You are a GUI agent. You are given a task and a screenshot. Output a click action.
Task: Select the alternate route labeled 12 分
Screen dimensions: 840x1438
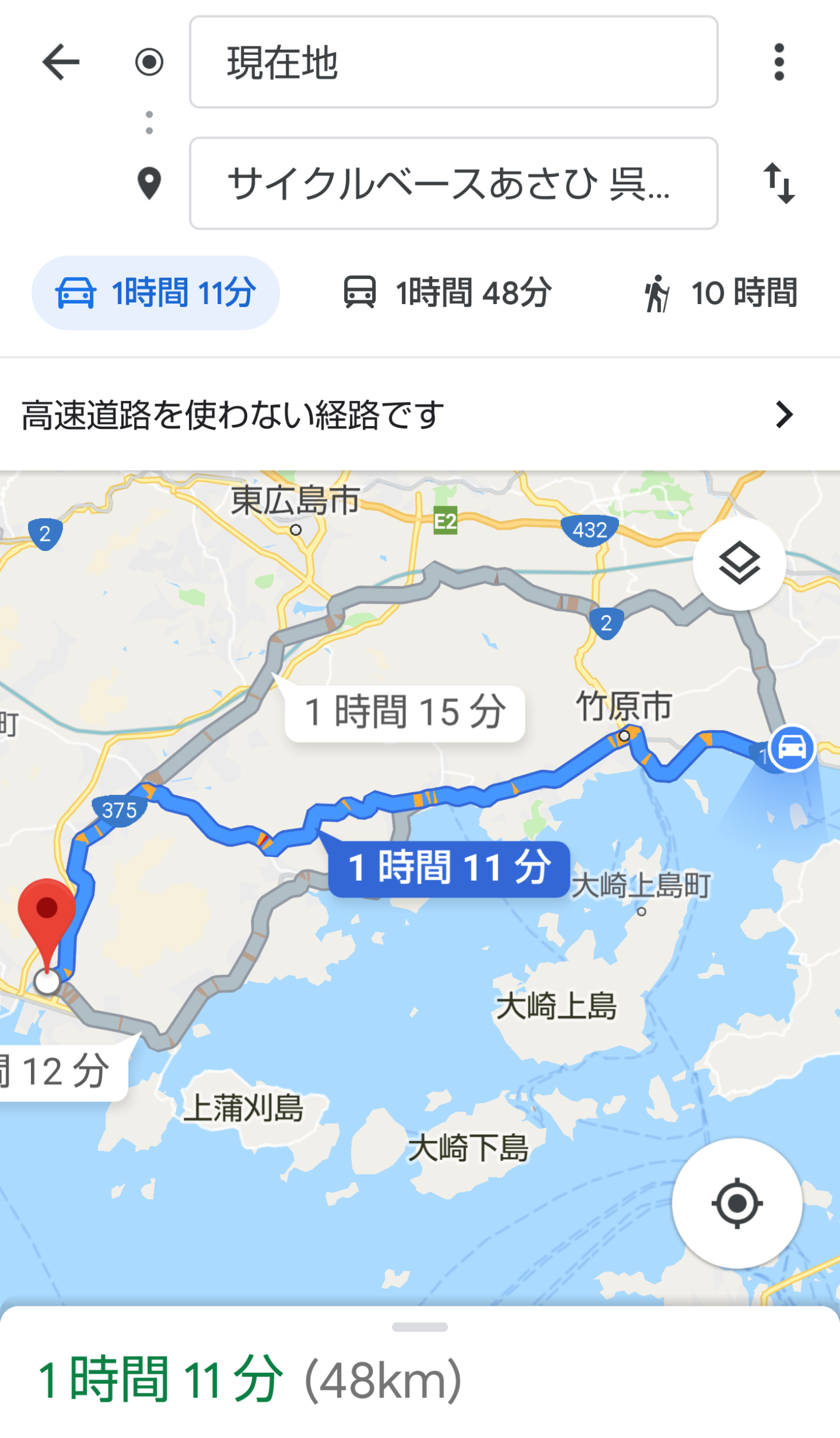pyautogui.click(x=62, y=1071)
